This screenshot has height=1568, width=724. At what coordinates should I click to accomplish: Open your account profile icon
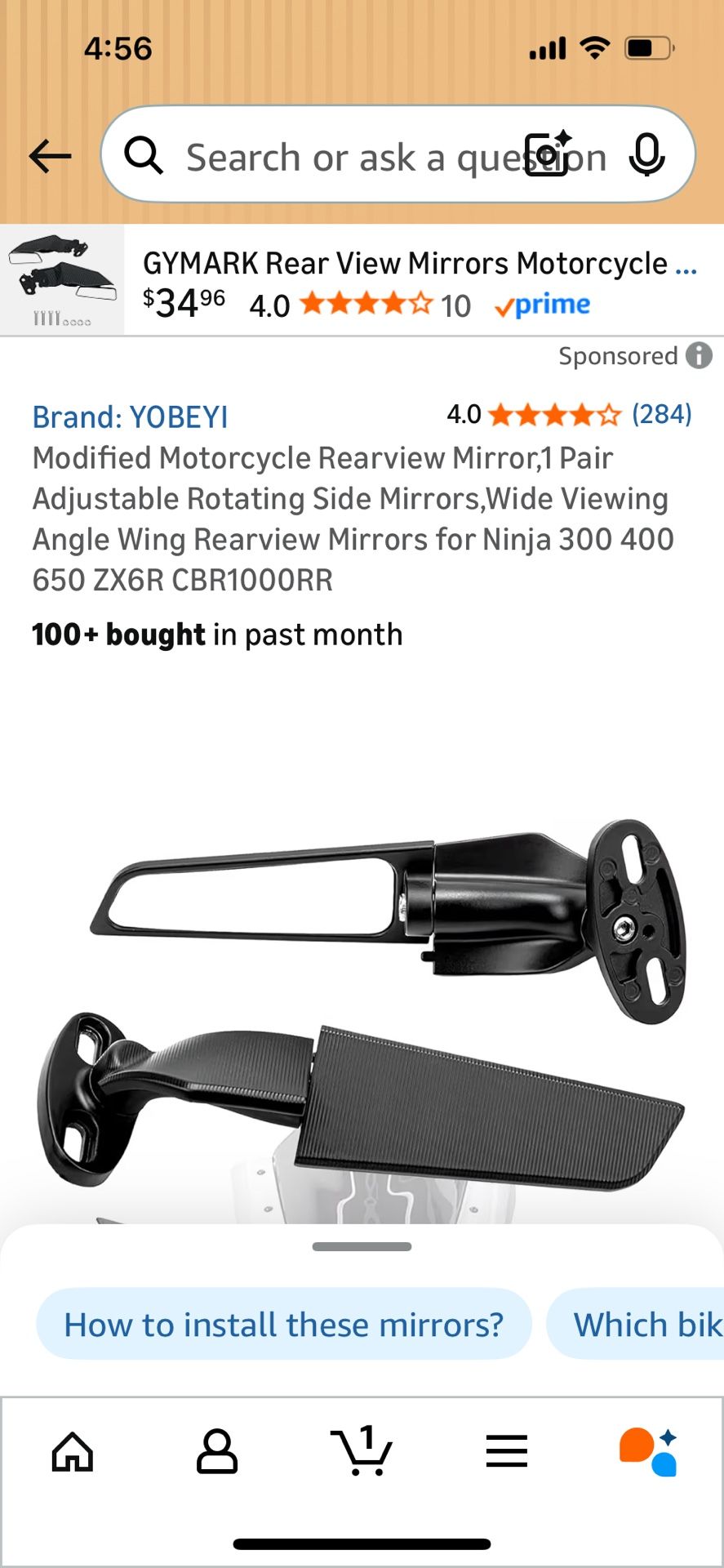(x=216, y=1451)
